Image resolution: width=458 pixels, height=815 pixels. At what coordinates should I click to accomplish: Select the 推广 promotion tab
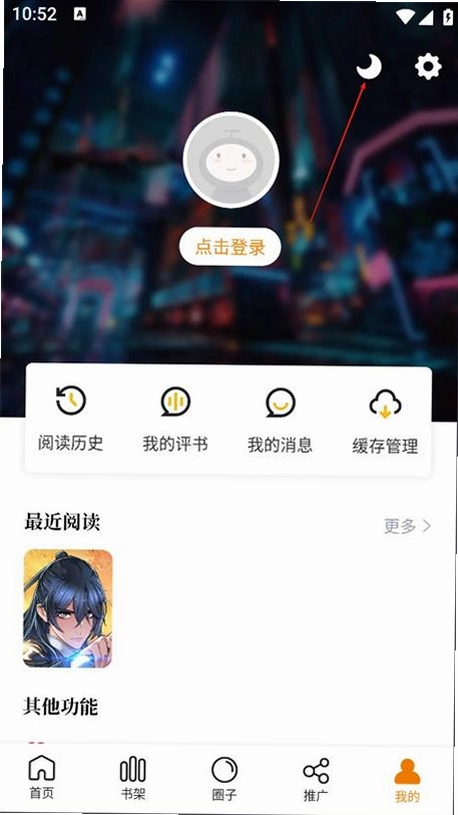pyautogui.click(x=316, y=779)
